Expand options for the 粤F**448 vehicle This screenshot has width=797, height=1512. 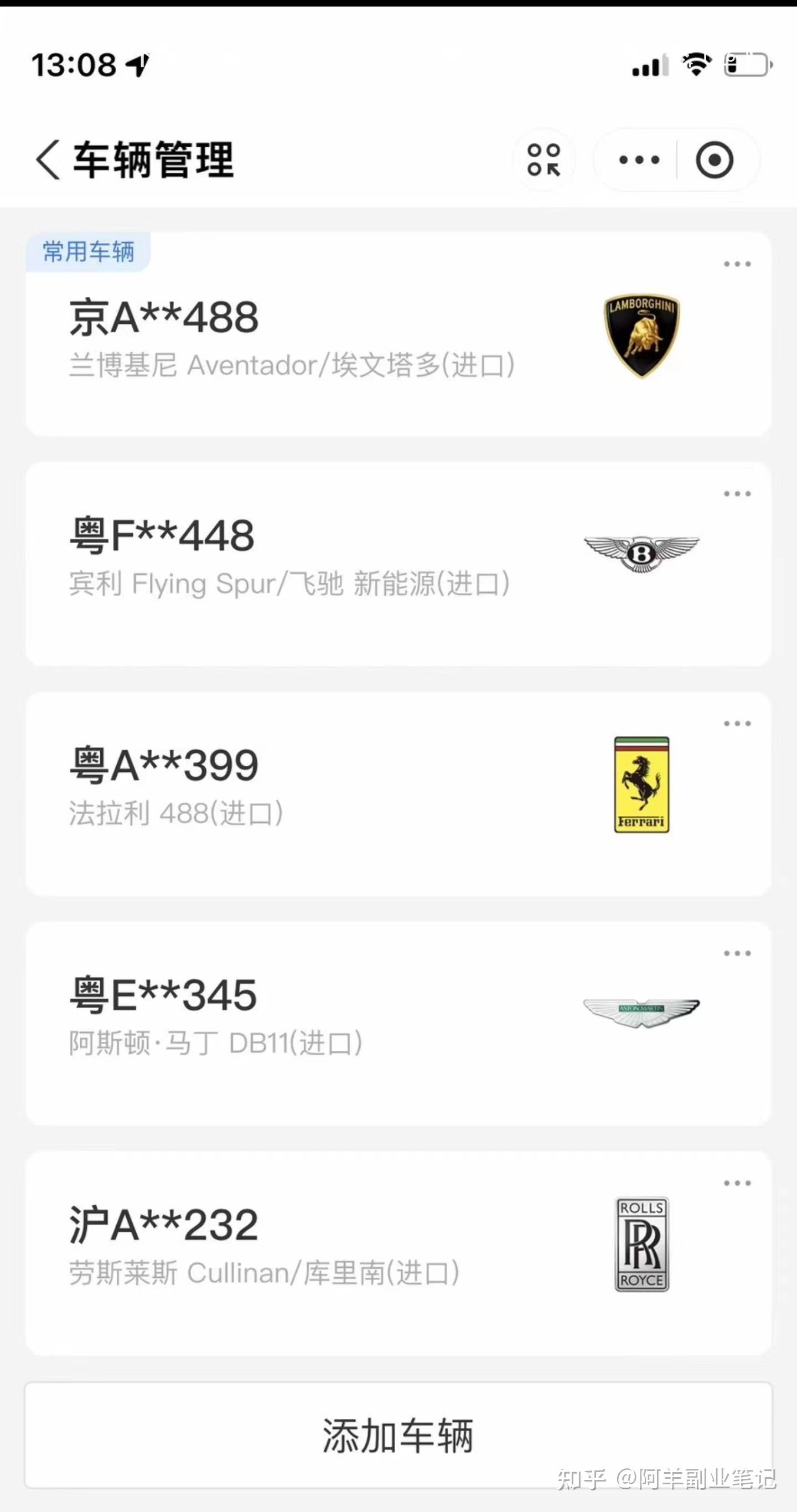click(737, 494)
